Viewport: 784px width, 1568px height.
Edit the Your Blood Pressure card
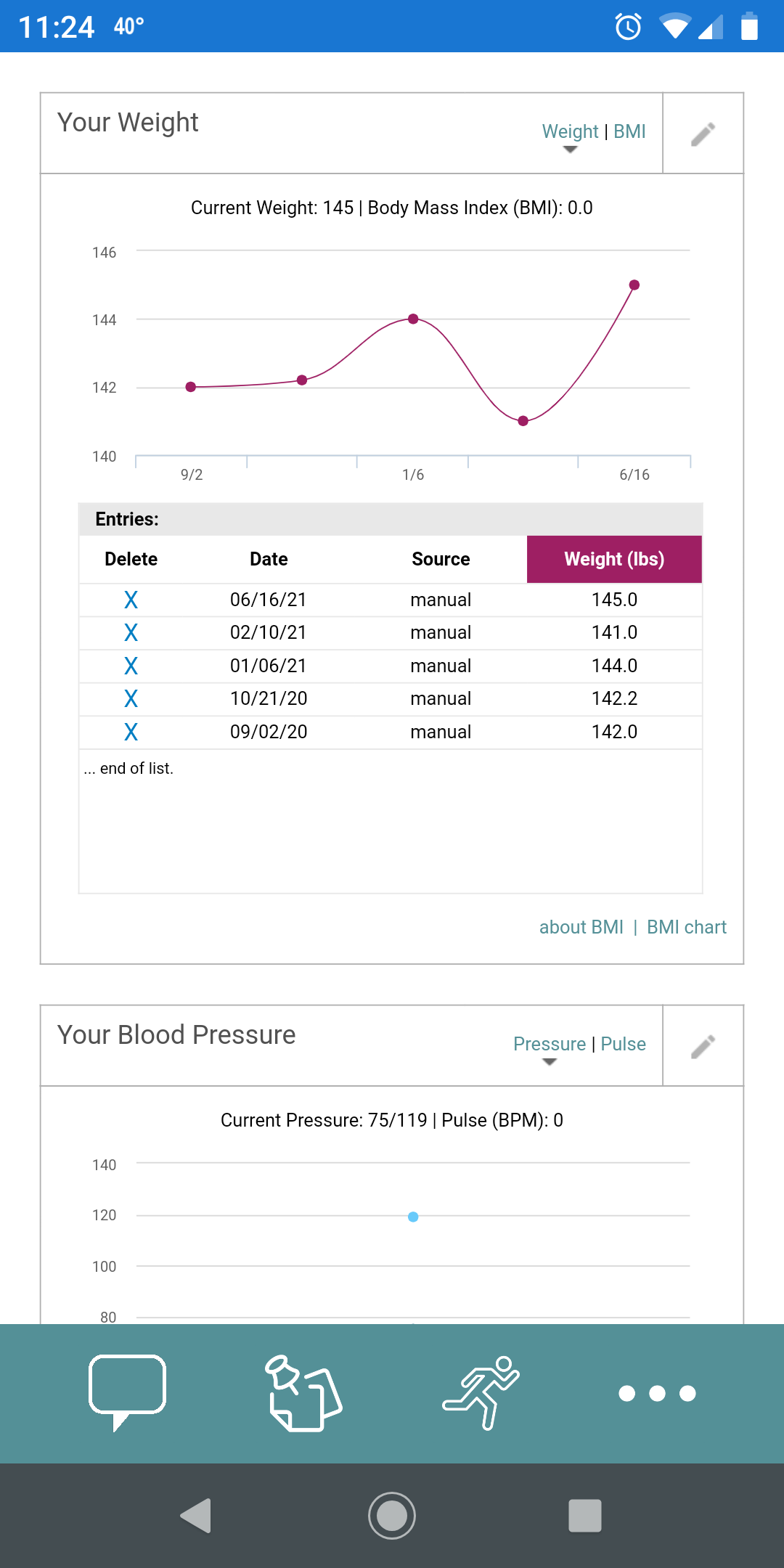point(703,1046)
